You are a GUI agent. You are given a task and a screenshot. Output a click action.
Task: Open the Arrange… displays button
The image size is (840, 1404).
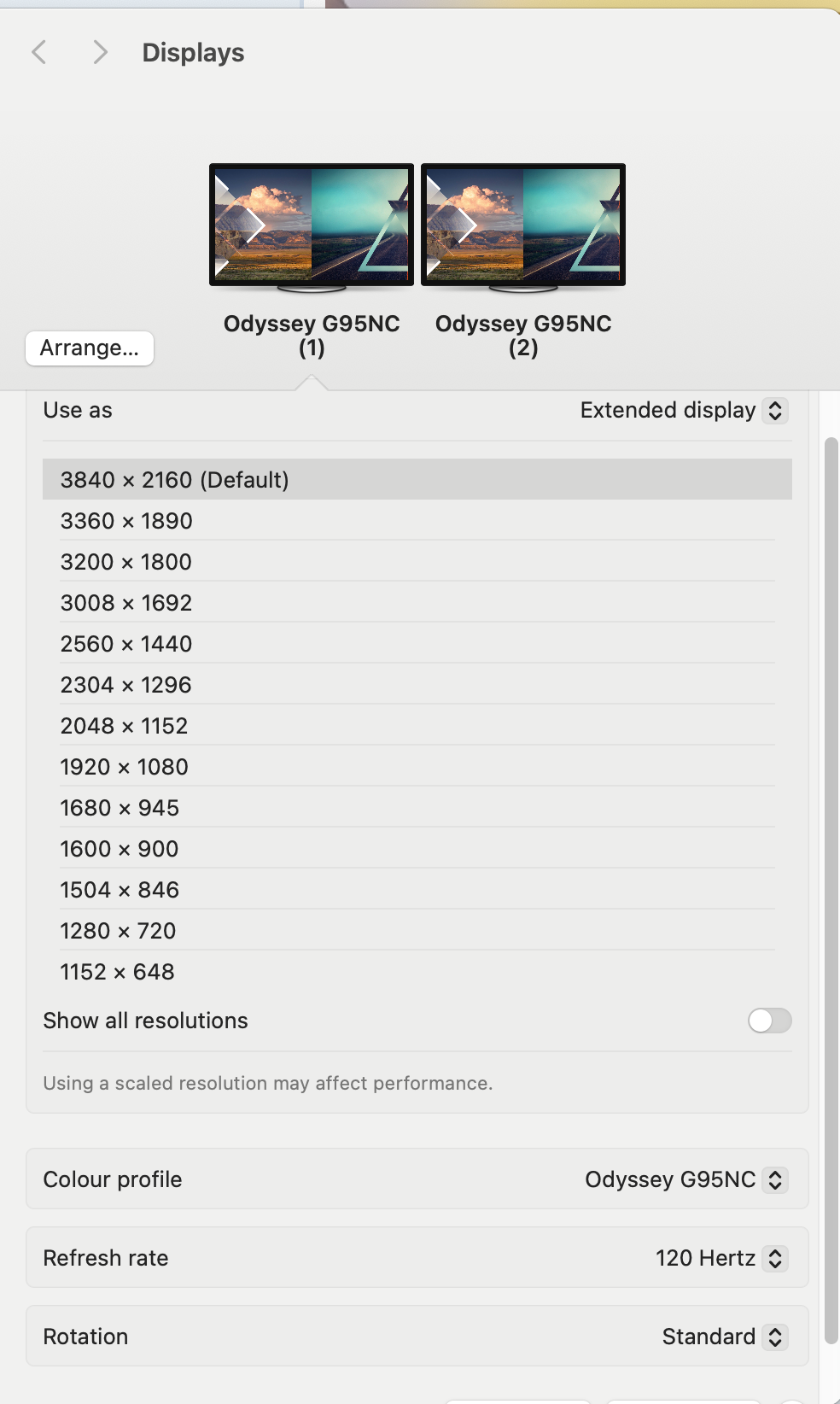tap(90, 348)
